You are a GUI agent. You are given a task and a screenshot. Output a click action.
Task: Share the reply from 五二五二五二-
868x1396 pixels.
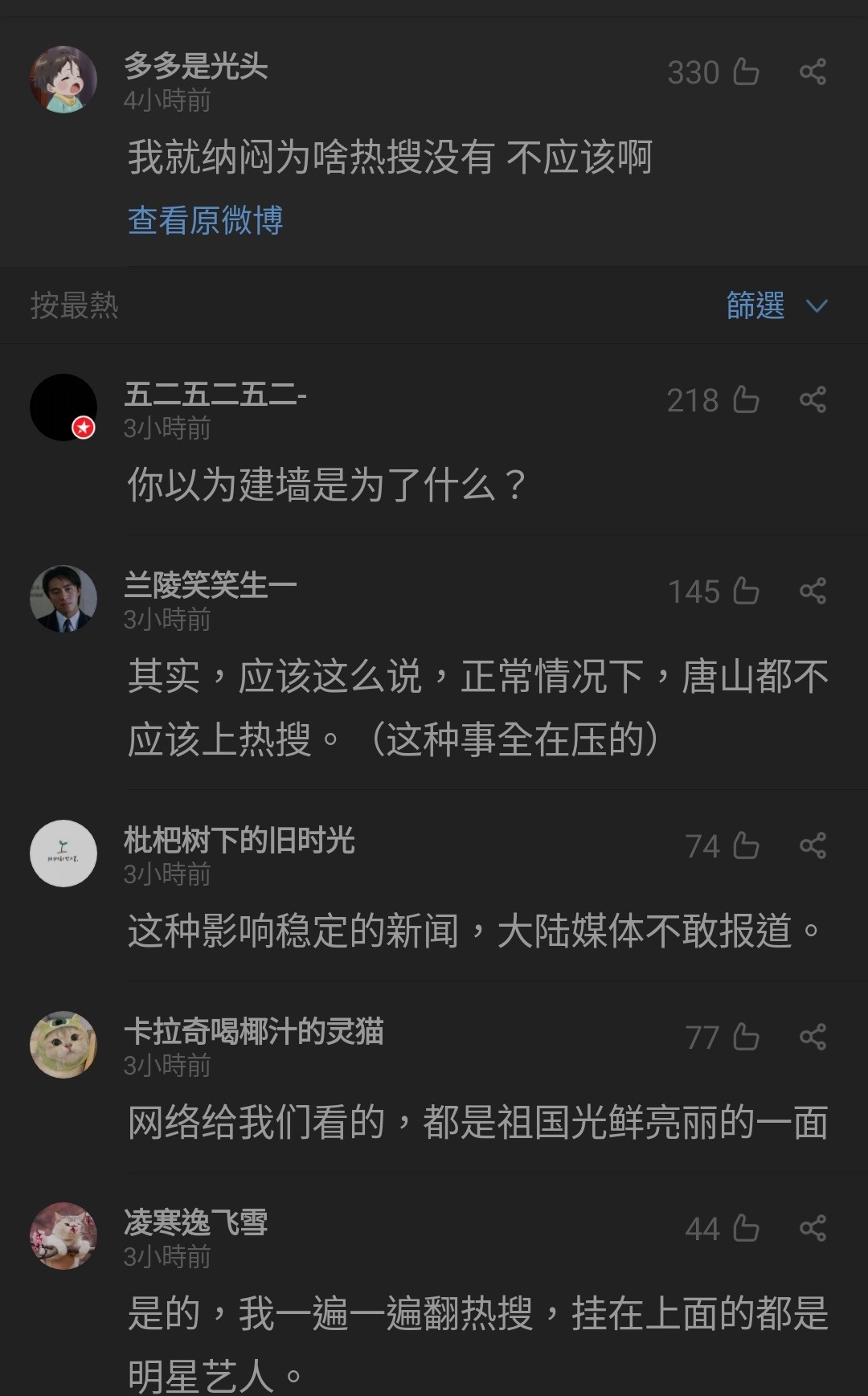click(813, 400)
